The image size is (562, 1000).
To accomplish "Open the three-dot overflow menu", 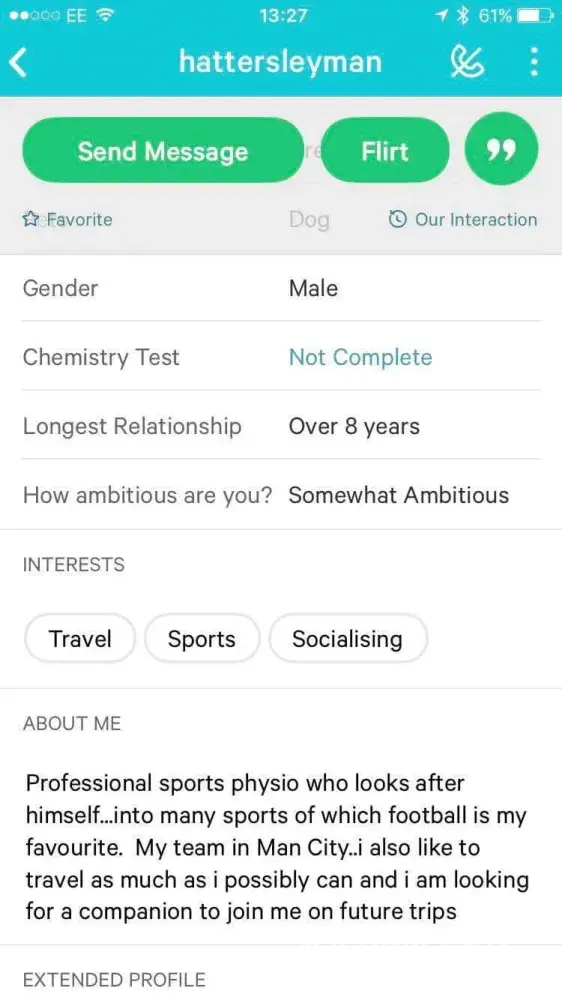I will [535, 62].
